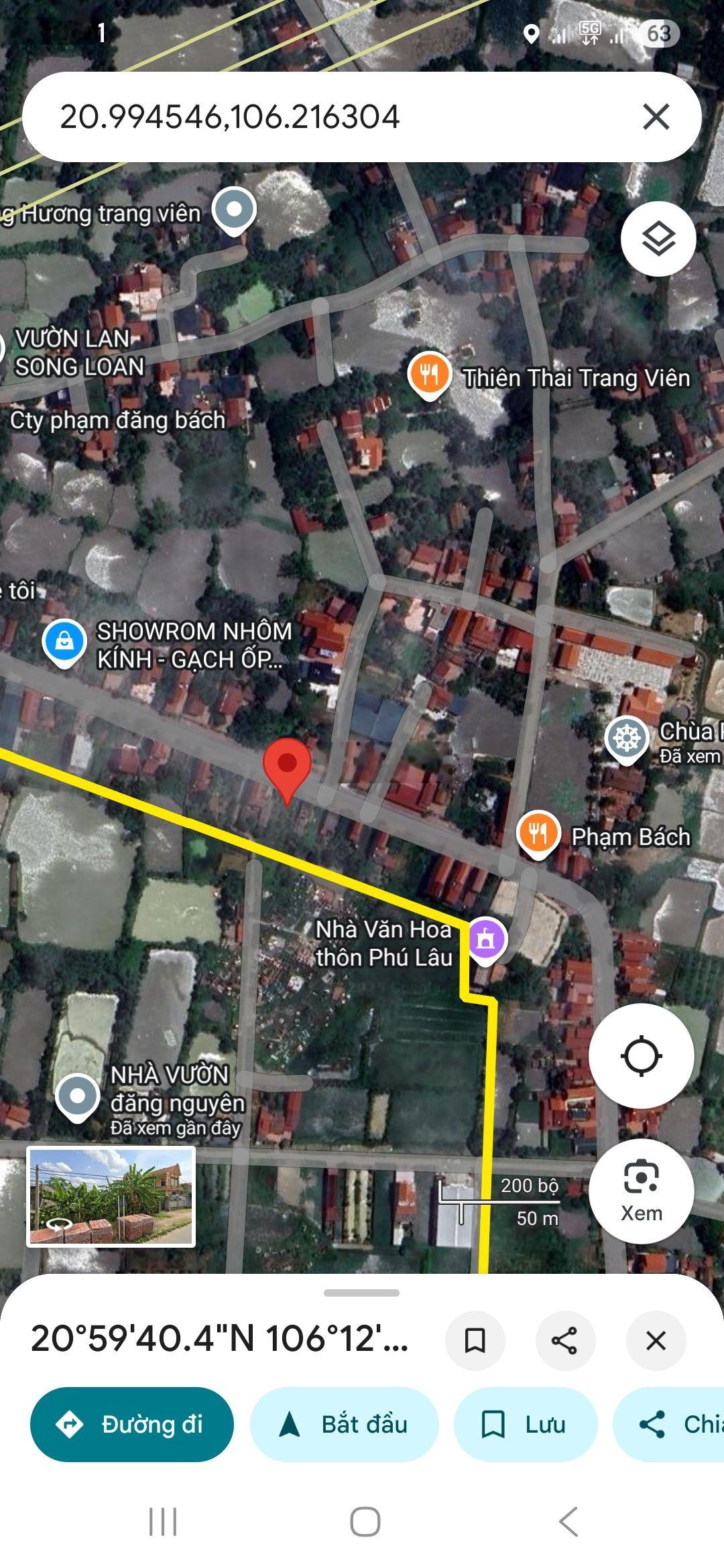Open the Xem lens camera button
The width and height of the screenshot is (724, 1568).
click(x=641, y=1191)
